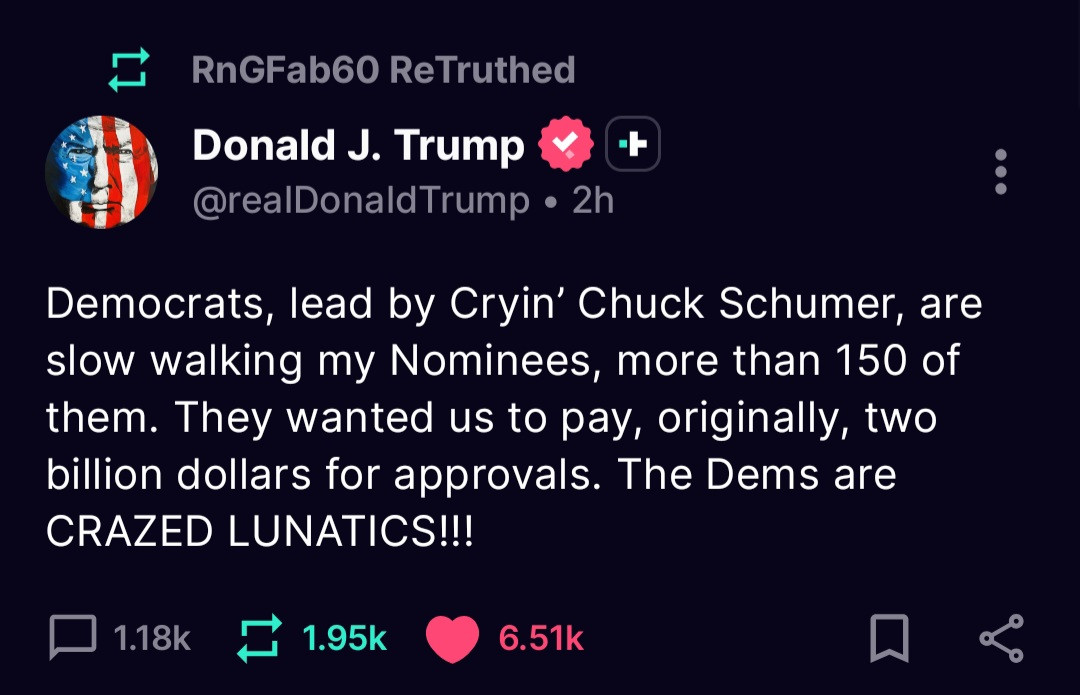
Task: ReTruth this post
Action: pyautogui.click(x=259, y=638)
